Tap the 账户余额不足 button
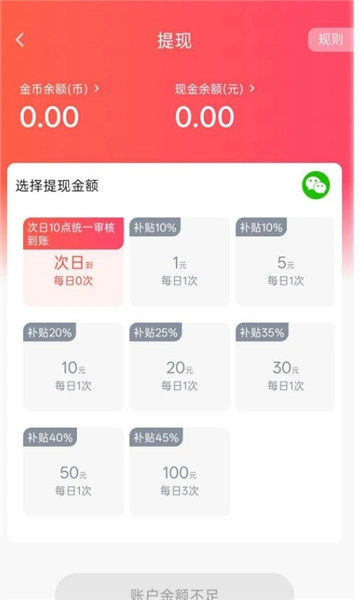Screen dimensions: 360x600 tap(174, 587)
